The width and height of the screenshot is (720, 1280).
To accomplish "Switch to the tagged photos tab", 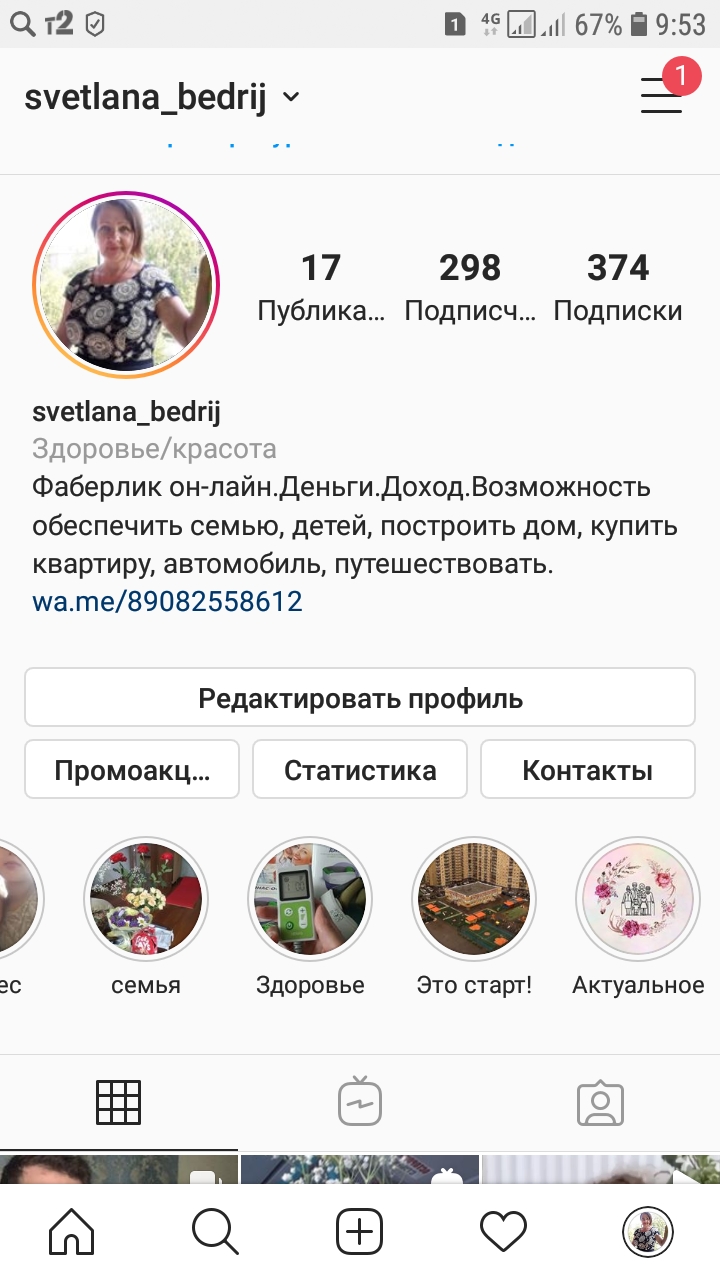I will pos(600,1103).
